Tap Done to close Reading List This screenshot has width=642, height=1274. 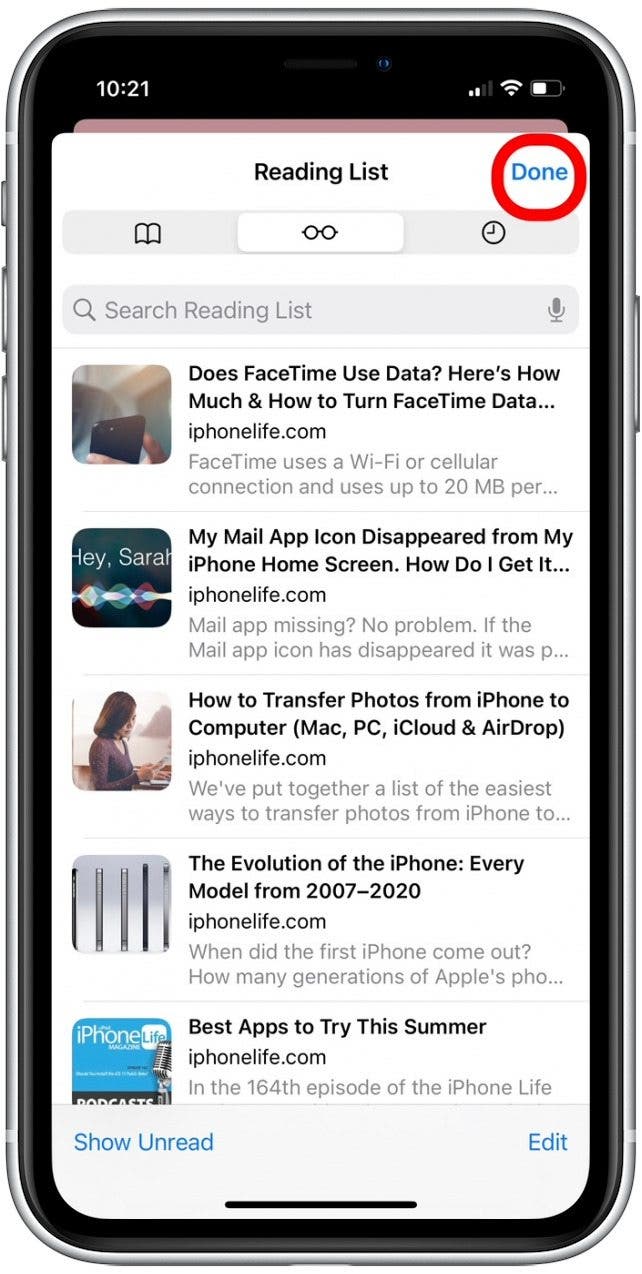pyautogui.click(x=539, y=172)
